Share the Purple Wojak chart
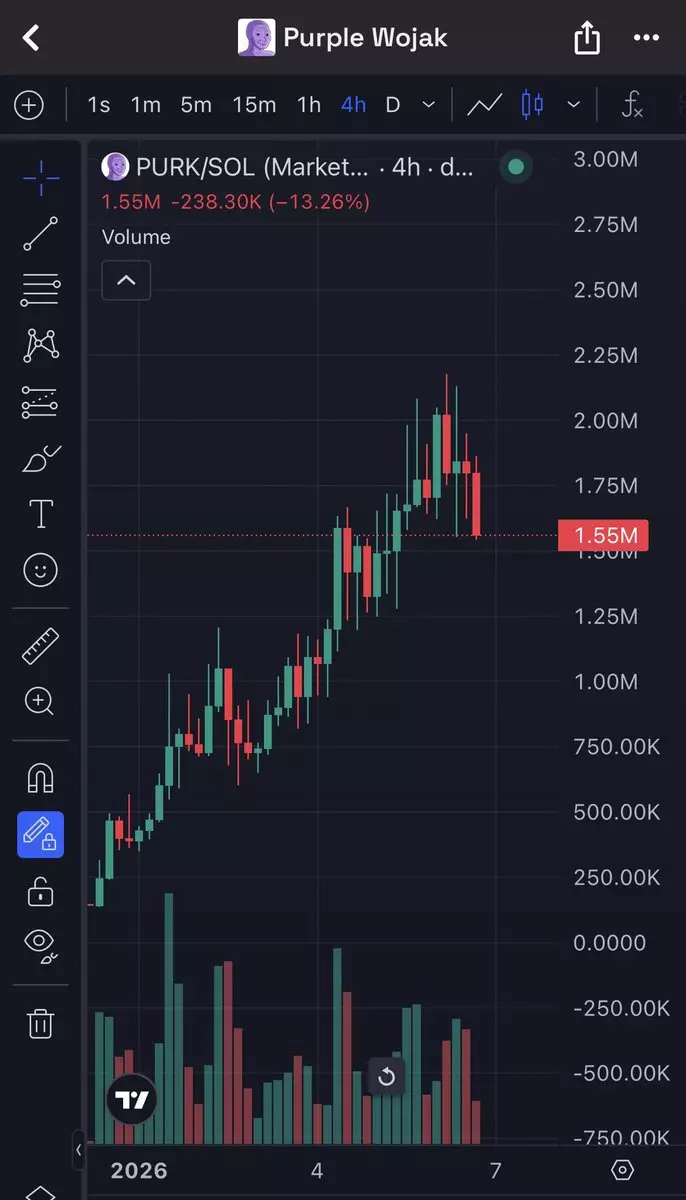The image size is (686, 1200). click(x=587, y=39)
